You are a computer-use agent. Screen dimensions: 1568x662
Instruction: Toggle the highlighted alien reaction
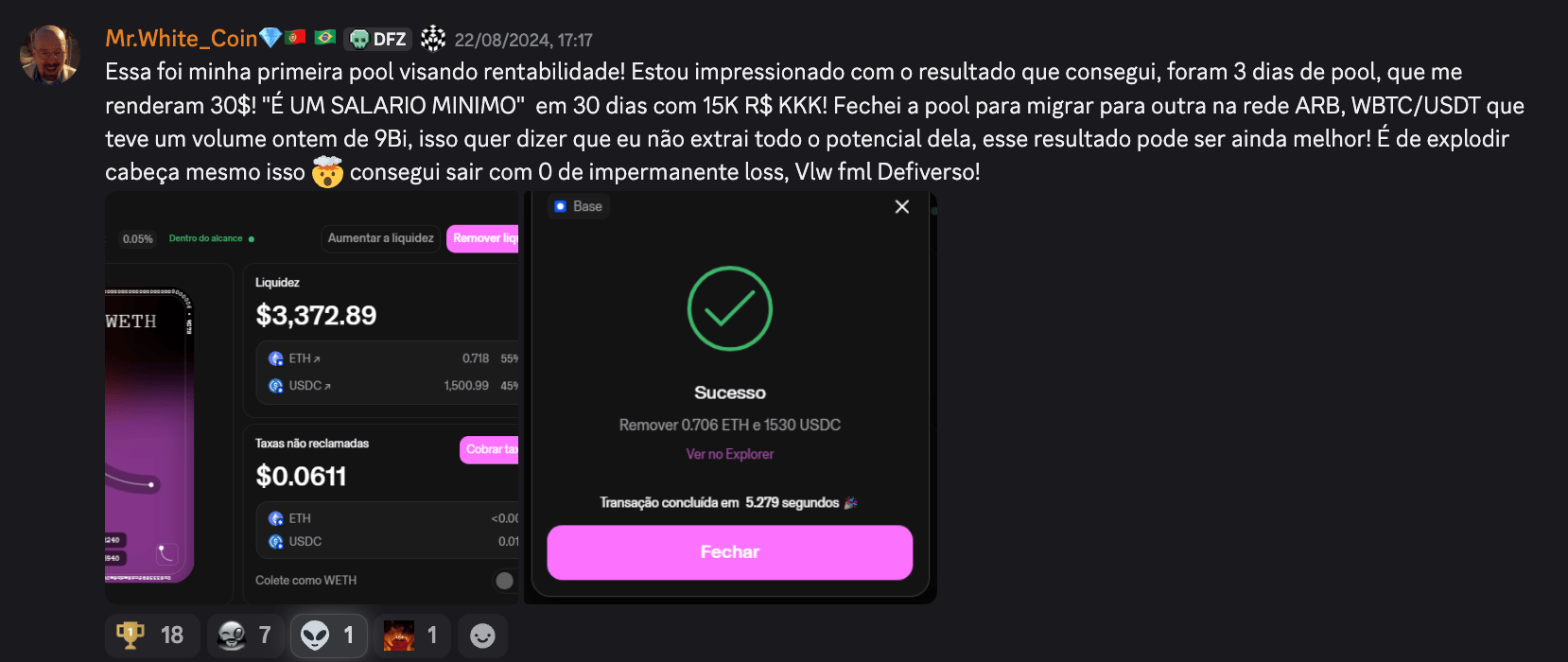[x=328, y=635]
